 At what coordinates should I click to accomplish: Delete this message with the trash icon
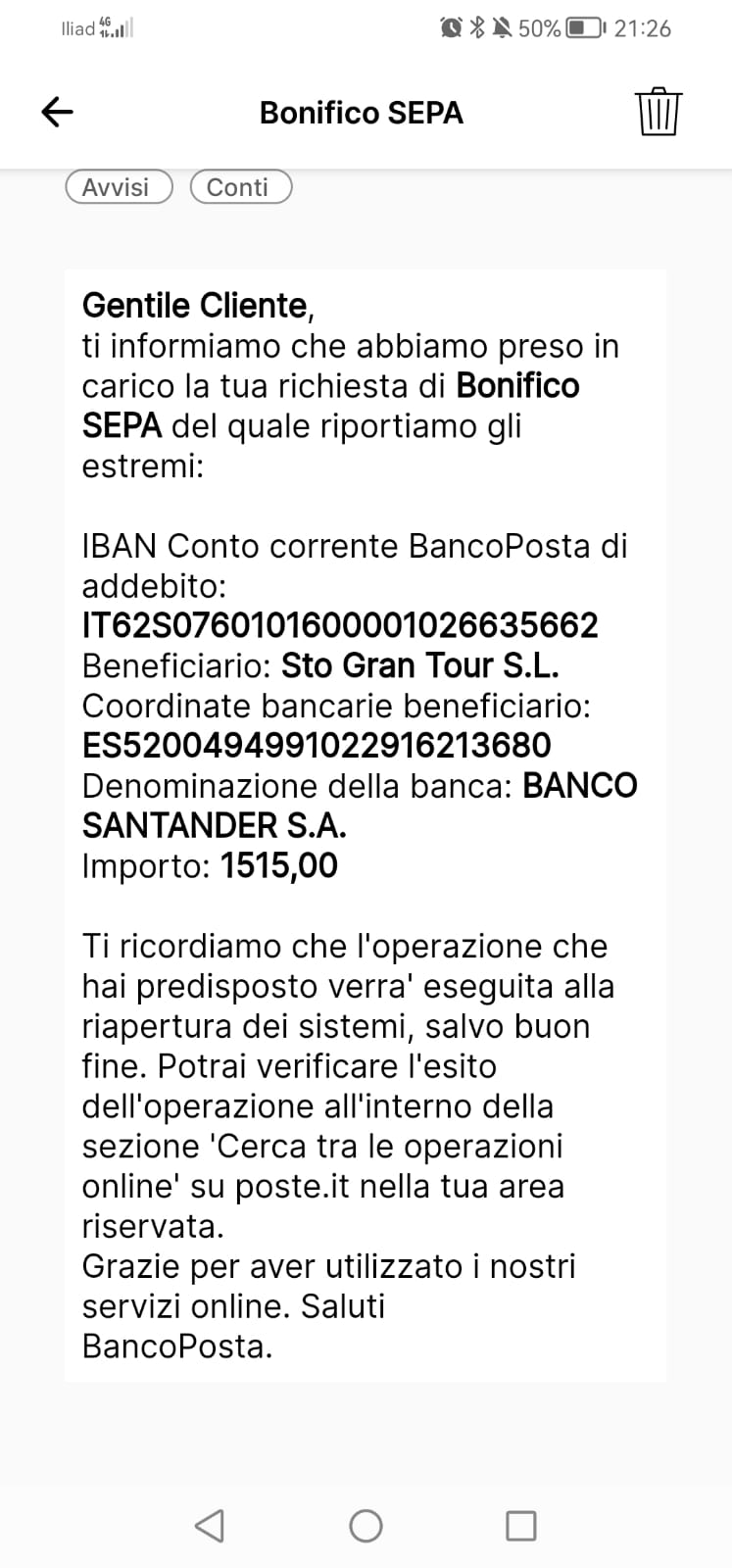point(658,112)
